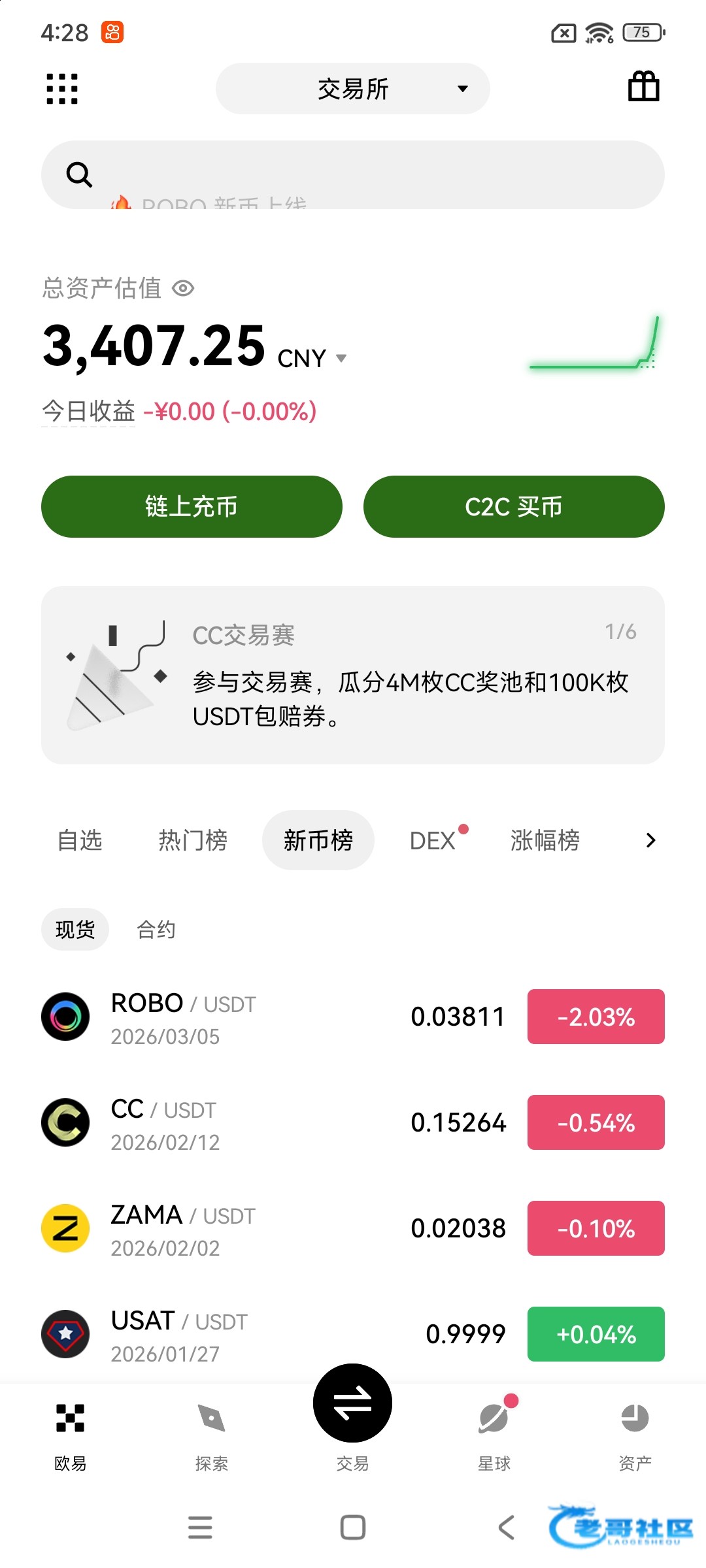The width and height of the screenshot is (706, 1568).
Task: Open the center 交易 trade button
Action: tap(353, 1405)
